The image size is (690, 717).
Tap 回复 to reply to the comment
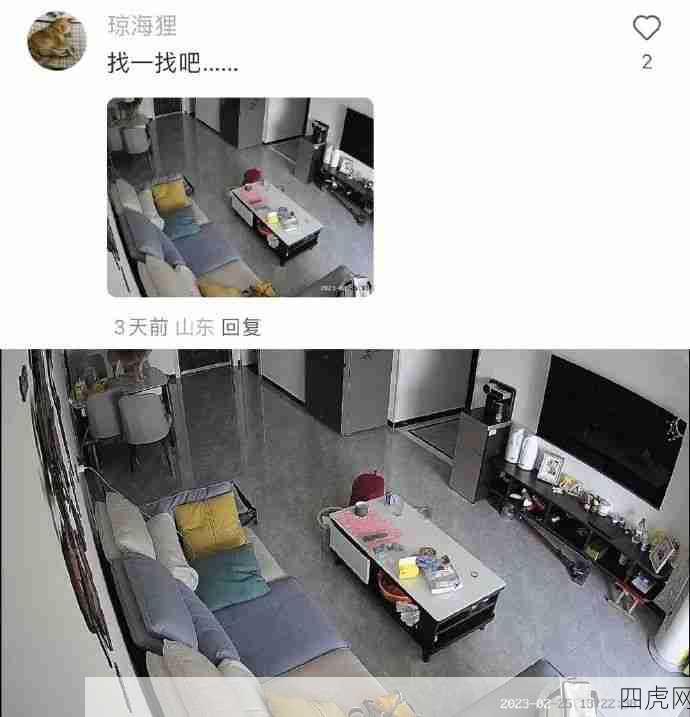coord(241,327)
